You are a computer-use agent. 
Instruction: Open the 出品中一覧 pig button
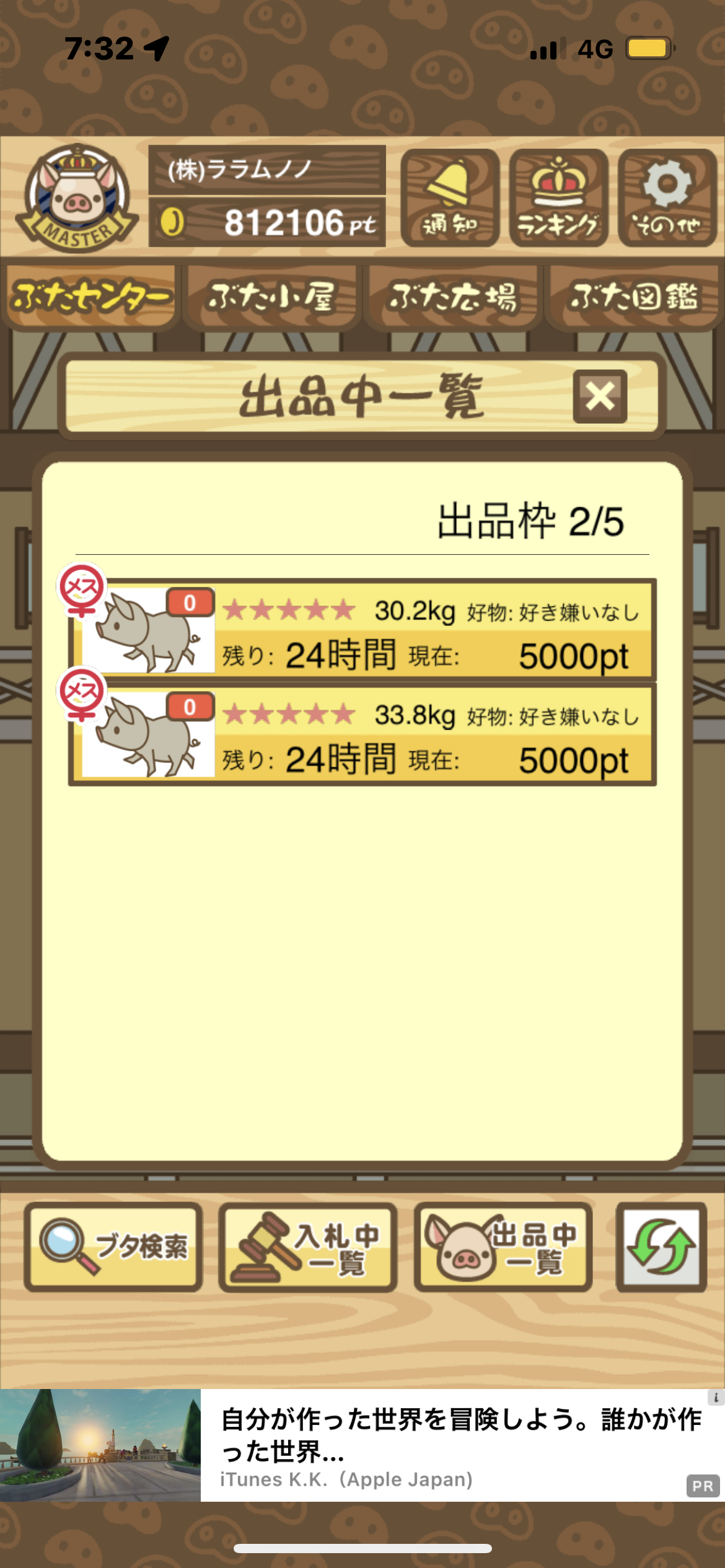503,1247
